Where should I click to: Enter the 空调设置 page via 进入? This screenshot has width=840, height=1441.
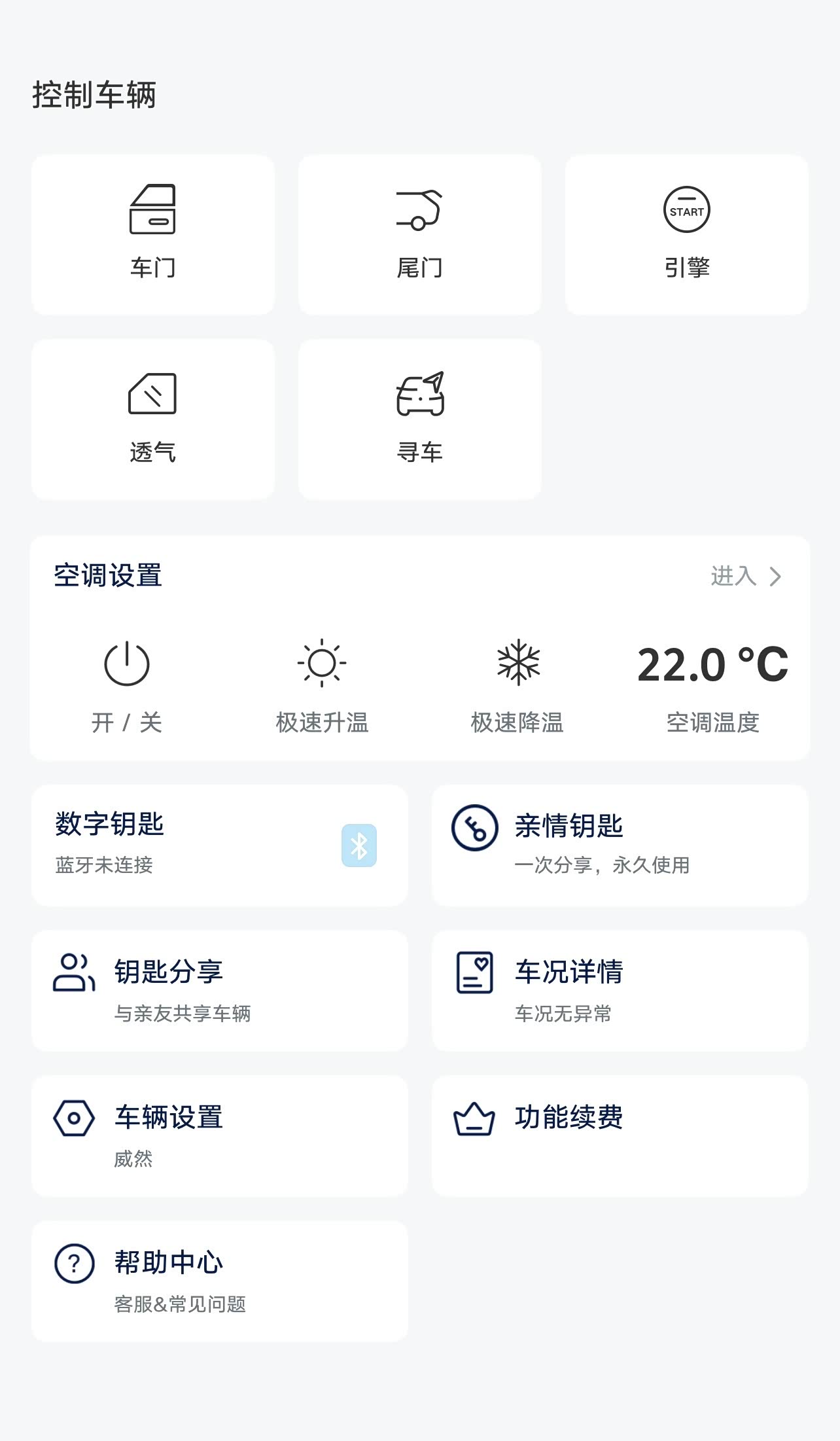pos(746,577)
